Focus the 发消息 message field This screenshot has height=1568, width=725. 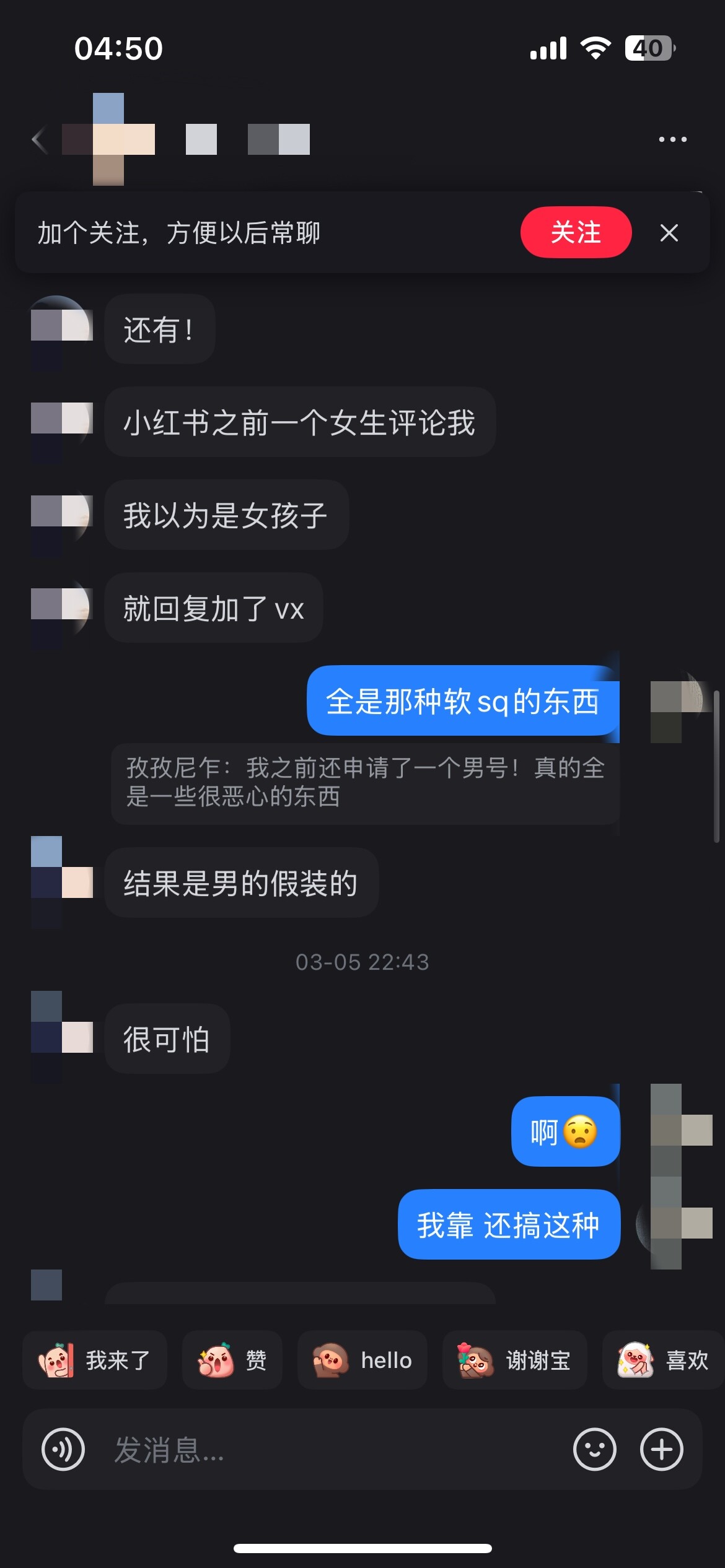tap(328, 1450)
